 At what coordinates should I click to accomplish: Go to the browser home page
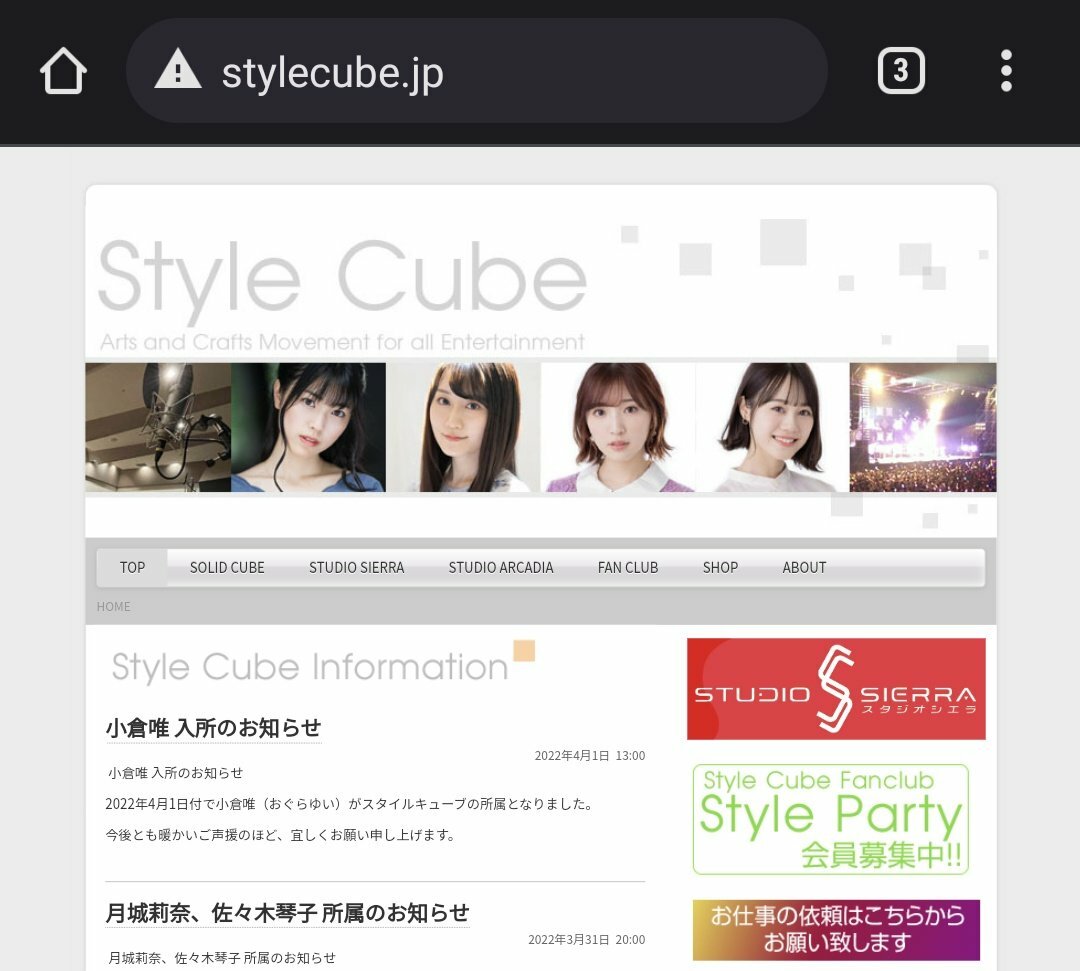63,72
